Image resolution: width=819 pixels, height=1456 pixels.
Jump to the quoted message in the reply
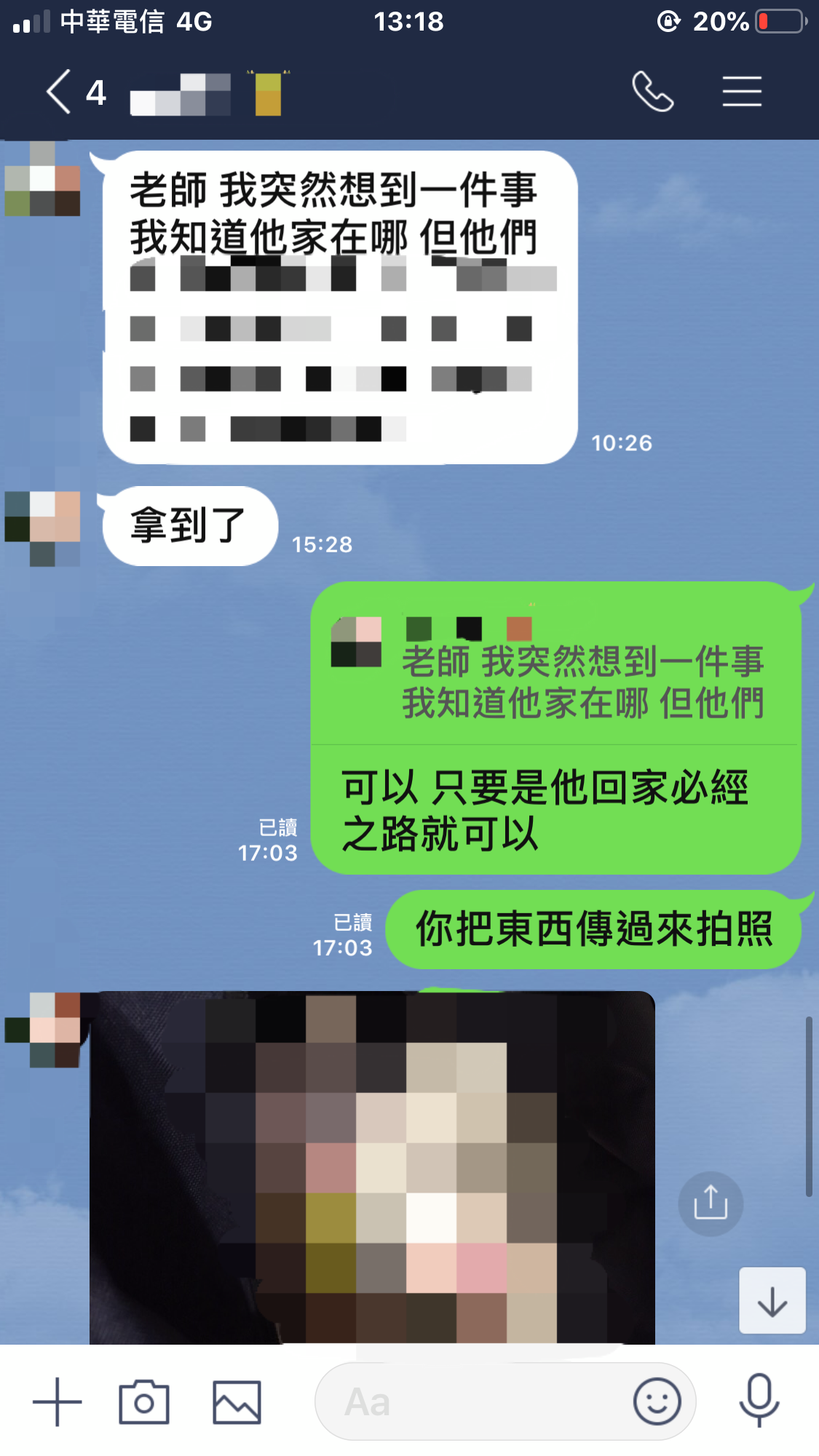555,669
